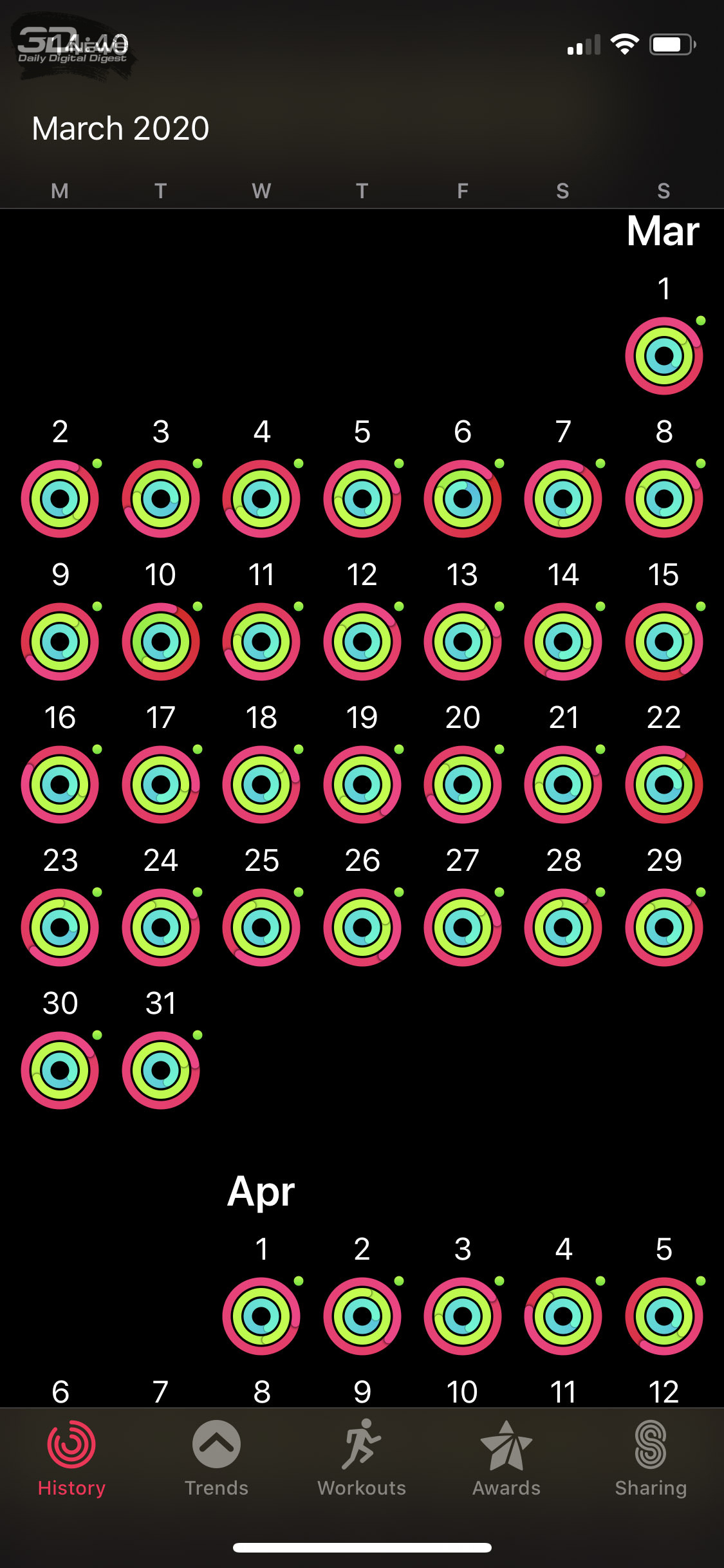Go to the Awards tab

(506, 1459)
